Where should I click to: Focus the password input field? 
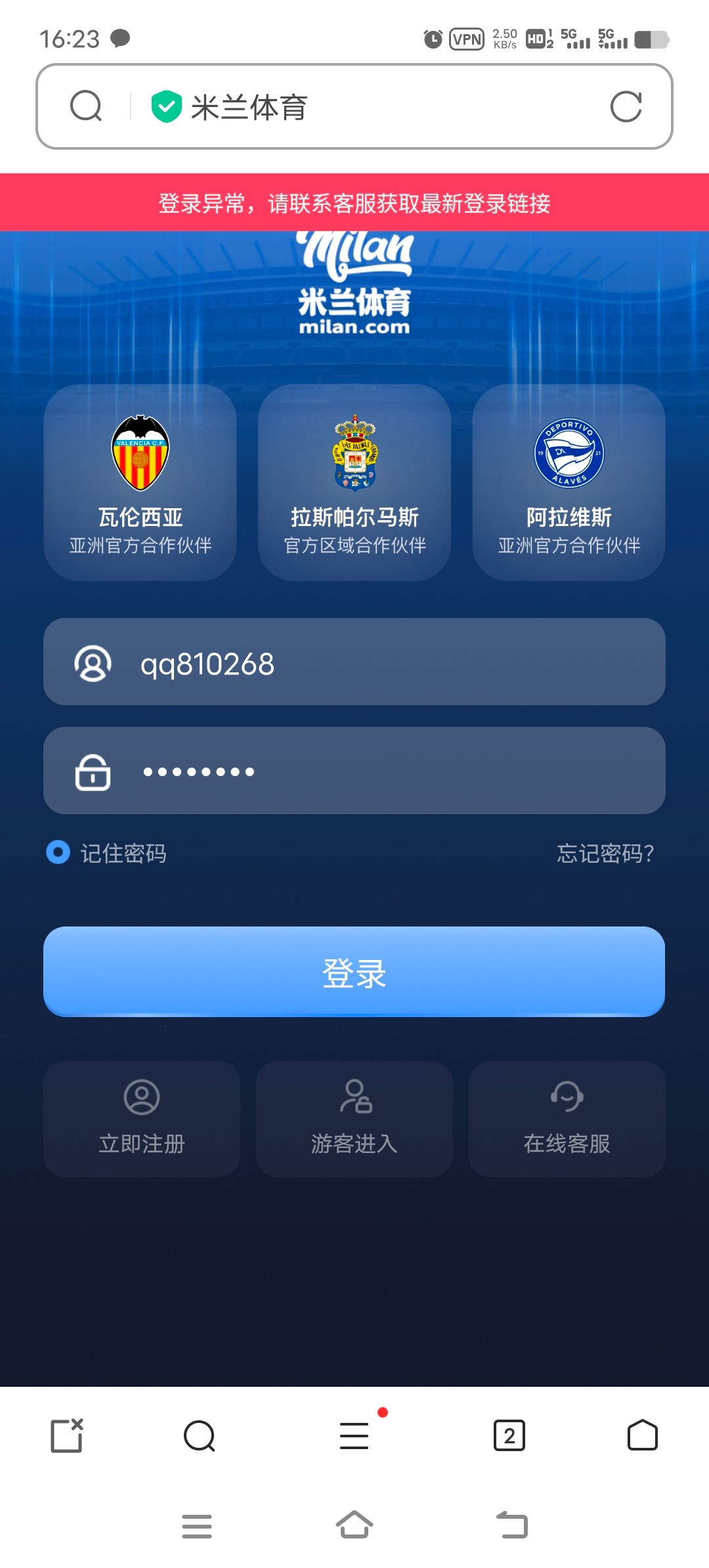(354, 771)
